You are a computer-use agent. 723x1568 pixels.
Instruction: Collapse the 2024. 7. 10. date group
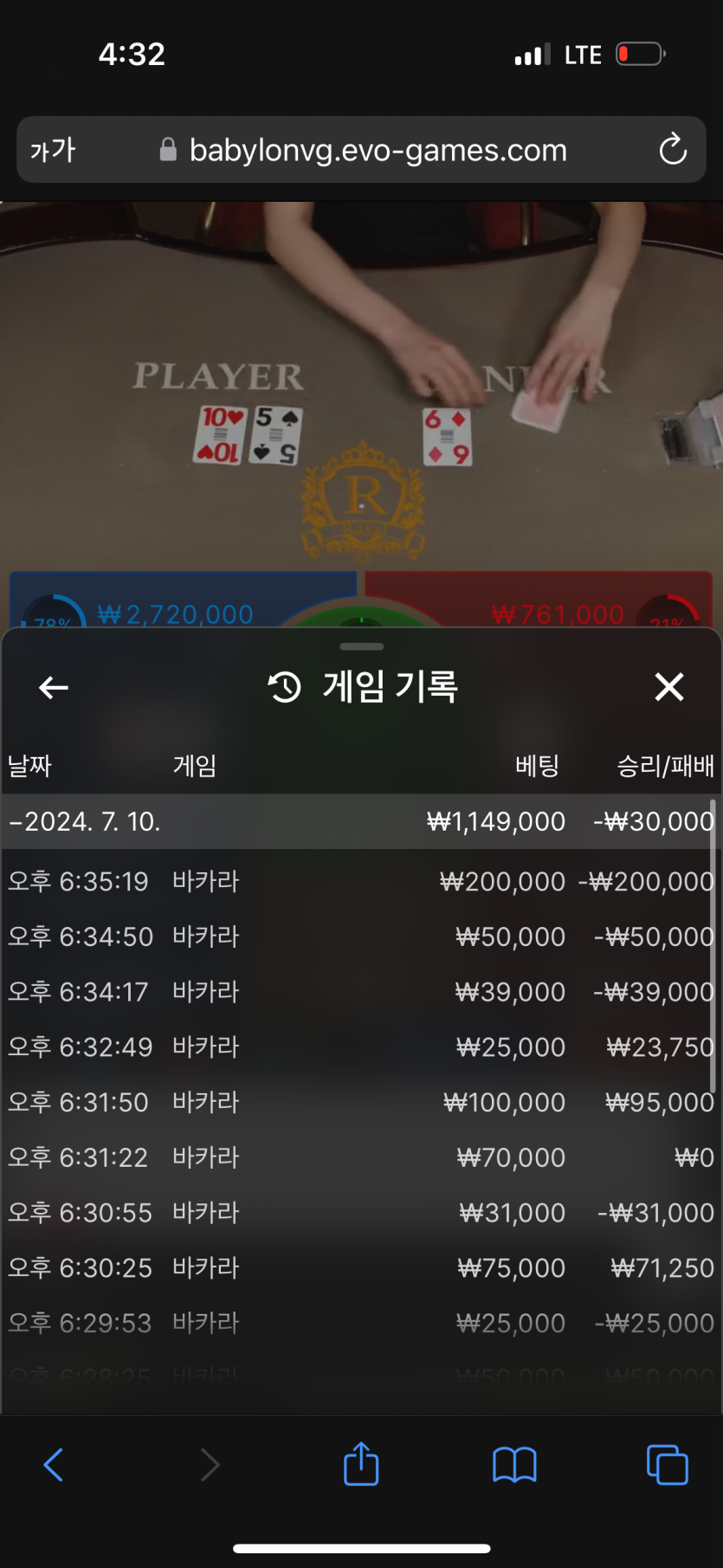pyautogui.click(x=87, y=821)
